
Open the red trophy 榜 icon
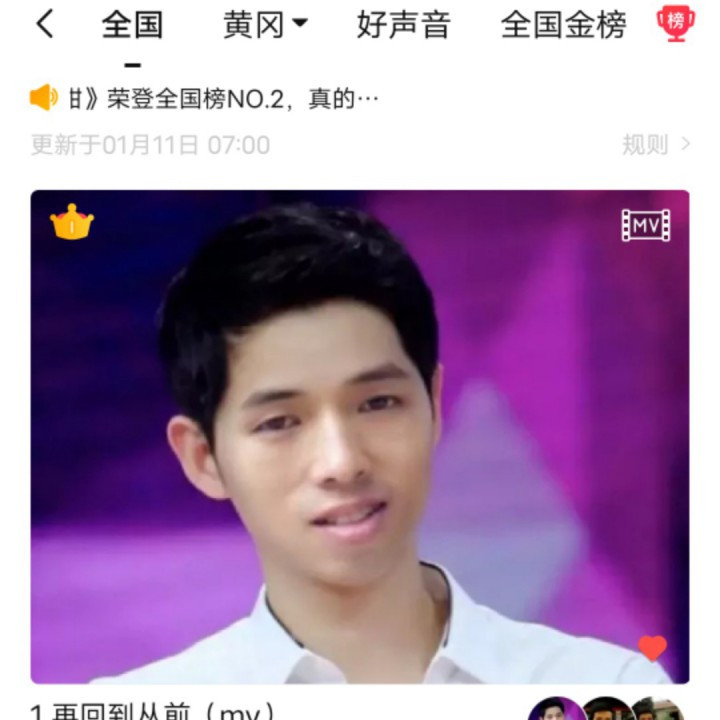(676, 24)
